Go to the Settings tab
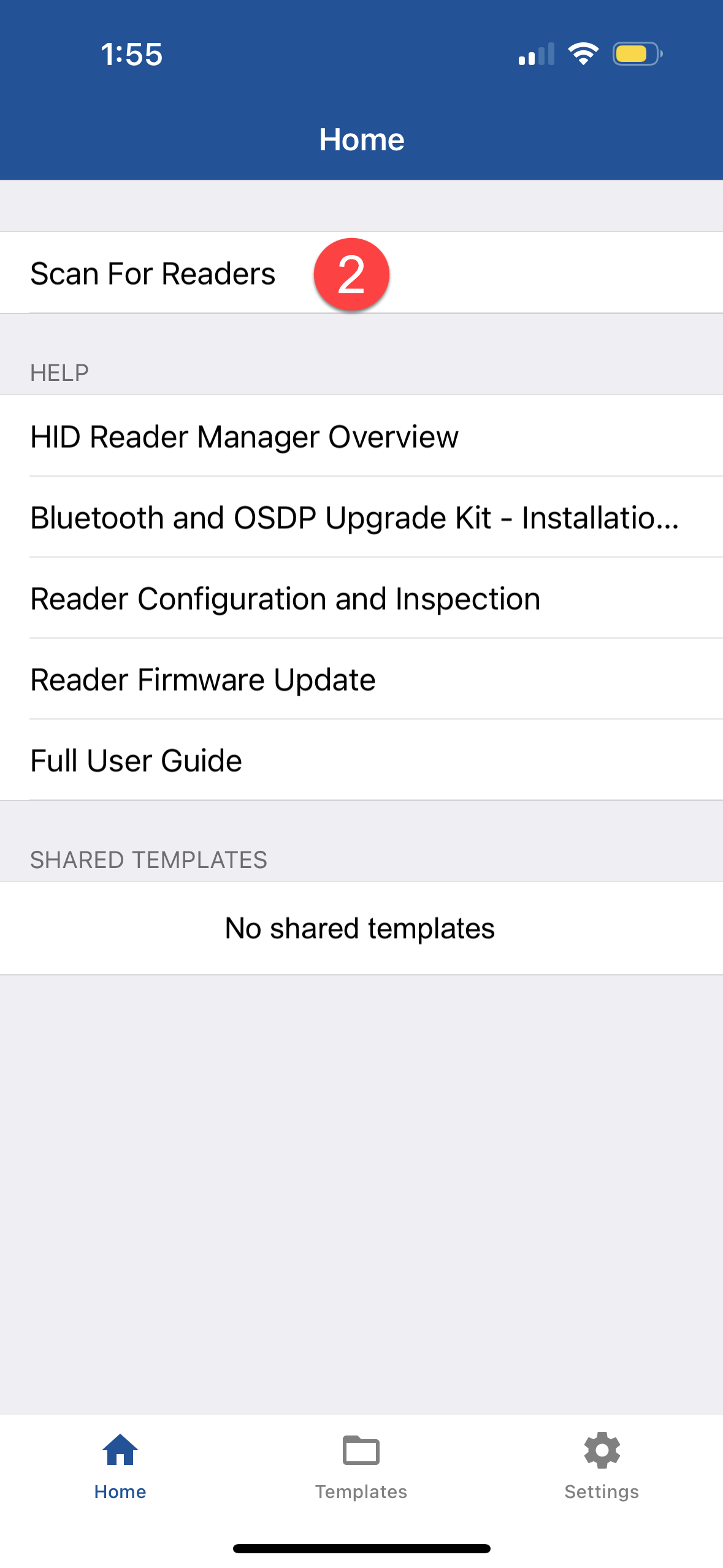Viewport: 723px width, 1568px height. click(x=602, y=1466)
